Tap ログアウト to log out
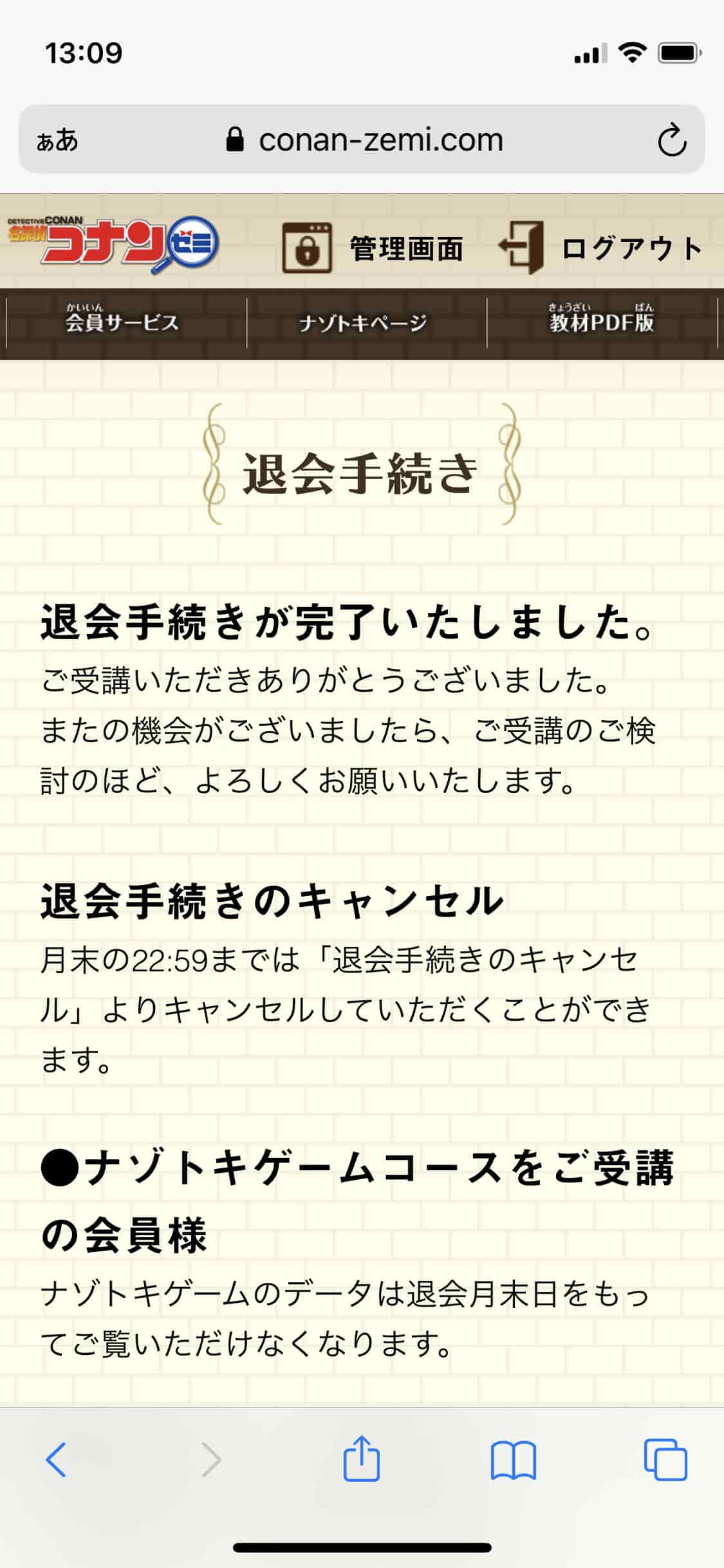The width and height of the screenshot is (724, 1568). pos(601,248)
